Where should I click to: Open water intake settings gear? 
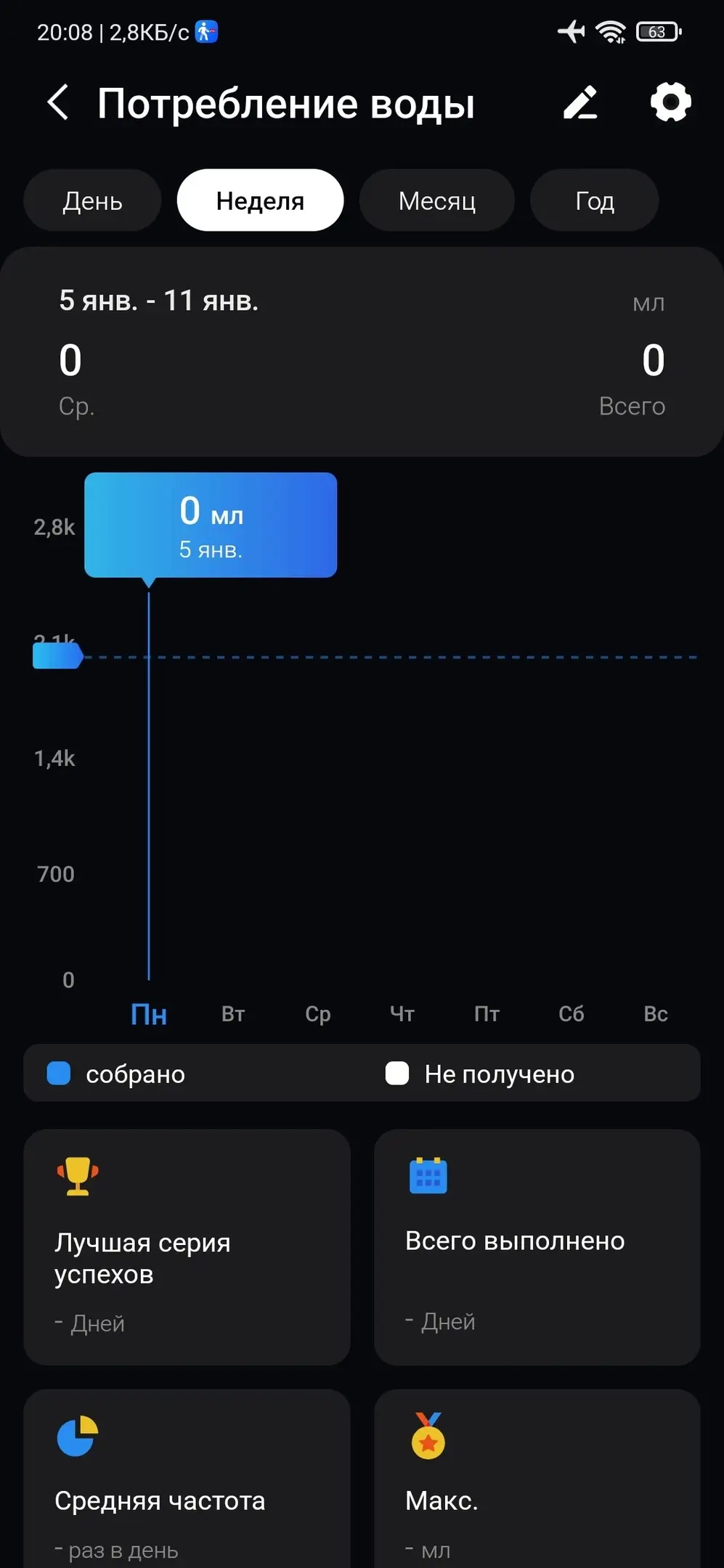(x=670, y=102)
